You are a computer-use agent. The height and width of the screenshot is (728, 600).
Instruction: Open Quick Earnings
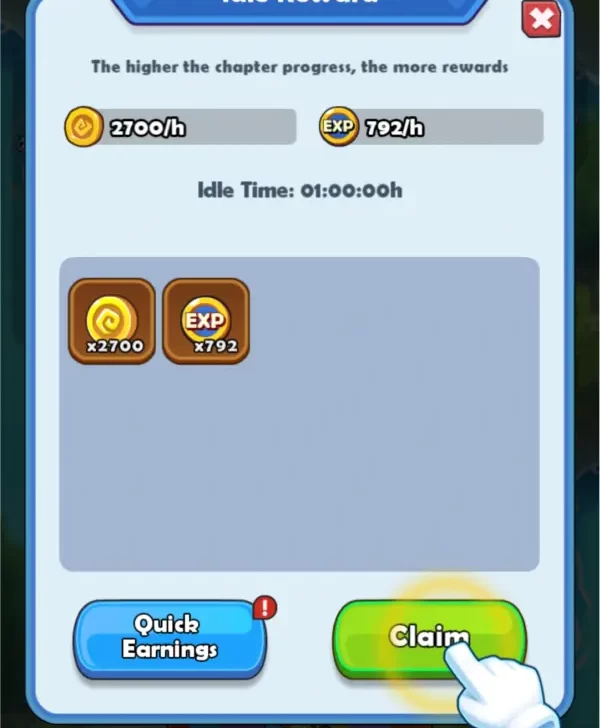click(169, 638)
